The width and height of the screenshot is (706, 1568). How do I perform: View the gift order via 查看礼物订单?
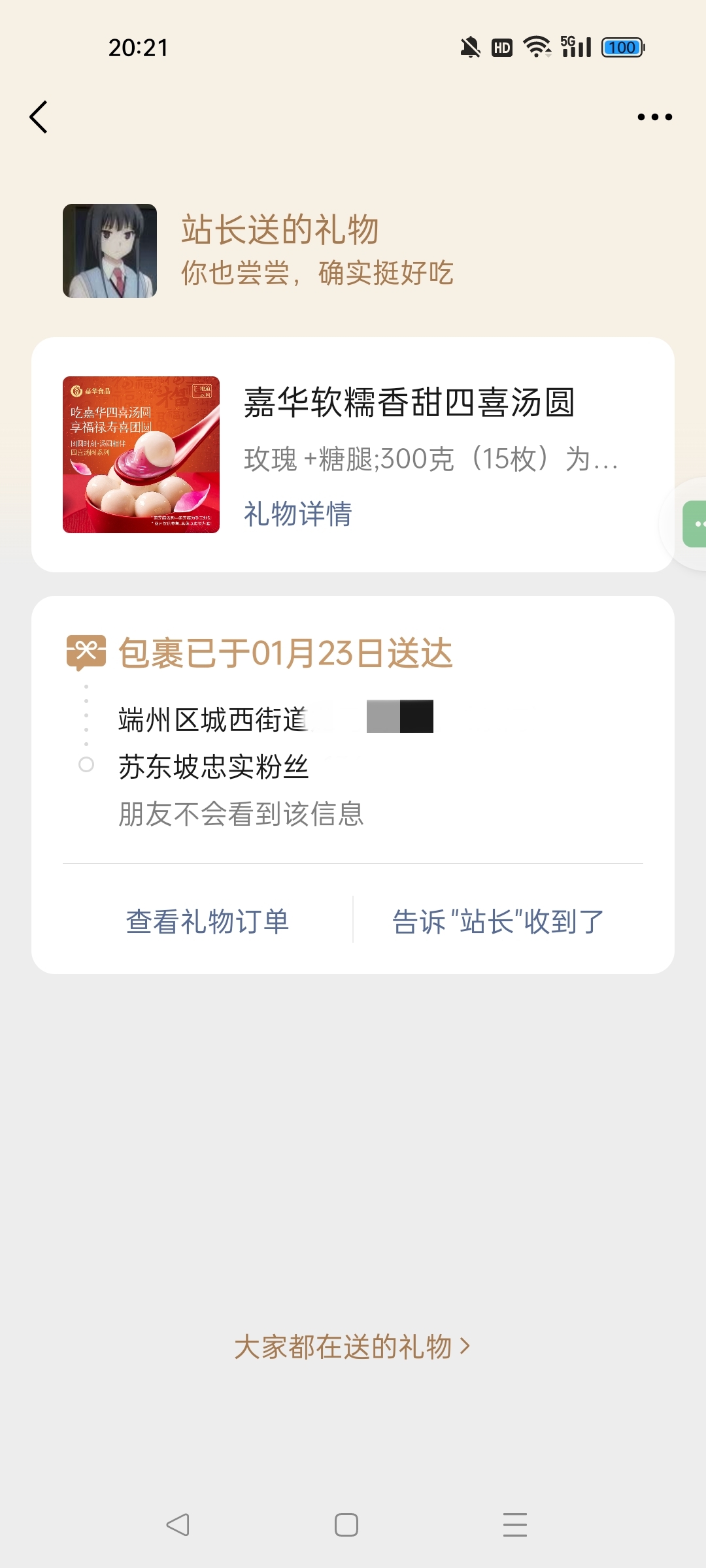[x=207, y=922]
